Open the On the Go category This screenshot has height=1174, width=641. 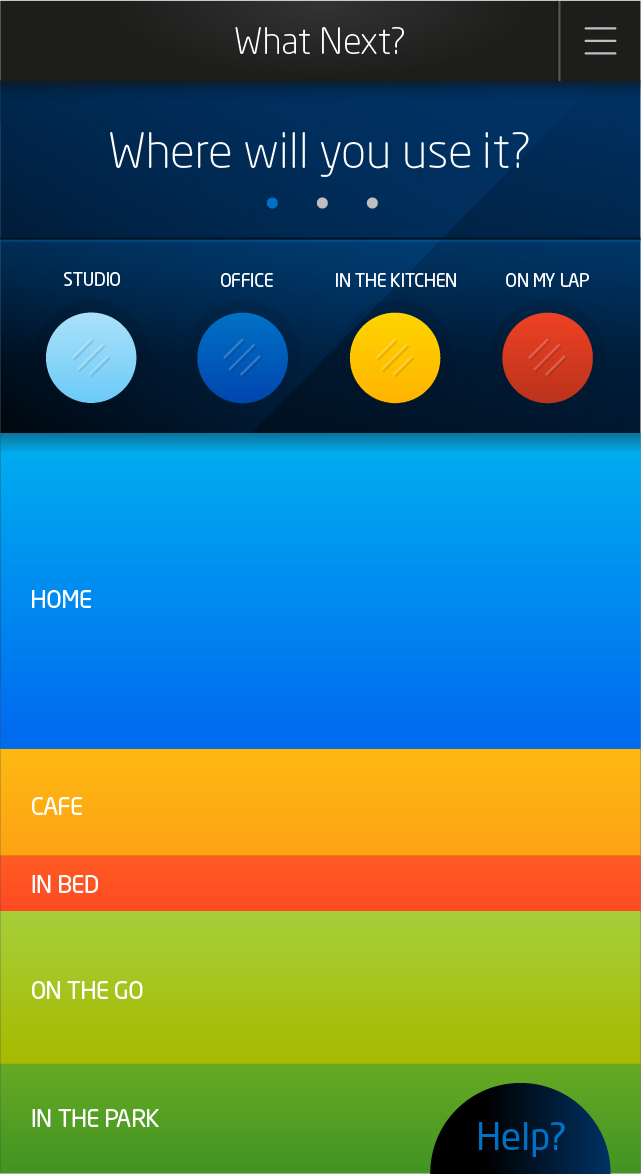point(320,989)
